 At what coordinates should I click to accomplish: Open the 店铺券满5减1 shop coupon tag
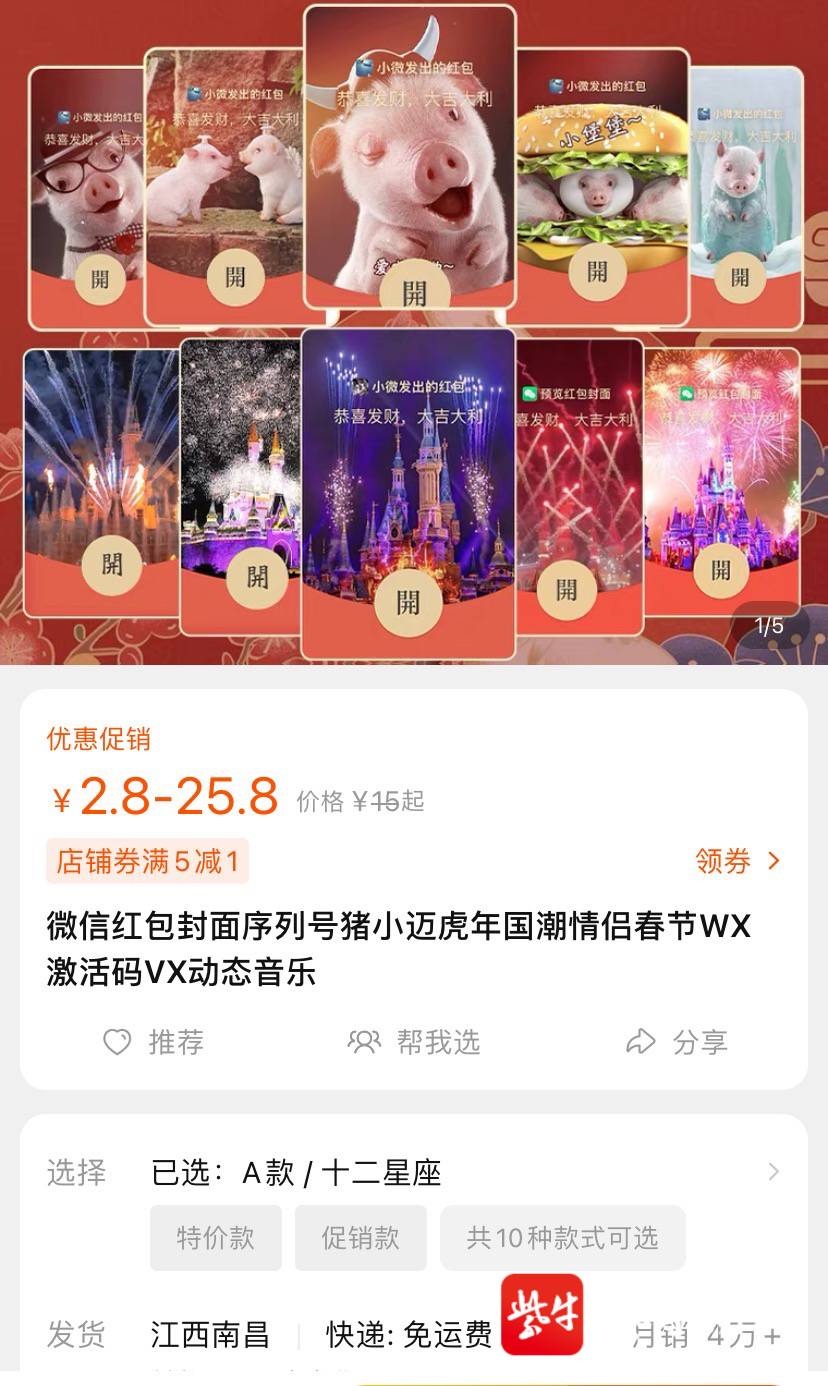tap(147, 861)
